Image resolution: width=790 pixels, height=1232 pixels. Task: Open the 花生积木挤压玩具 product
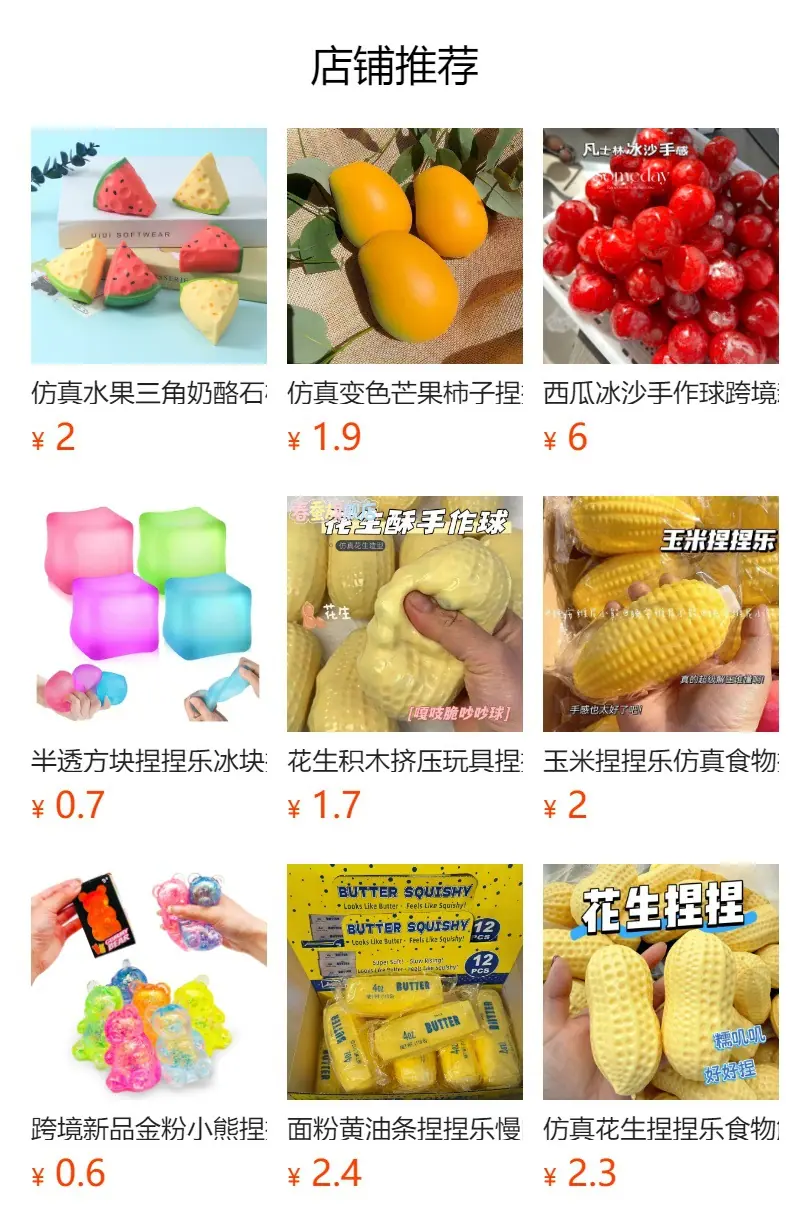(x=405, y=659)
